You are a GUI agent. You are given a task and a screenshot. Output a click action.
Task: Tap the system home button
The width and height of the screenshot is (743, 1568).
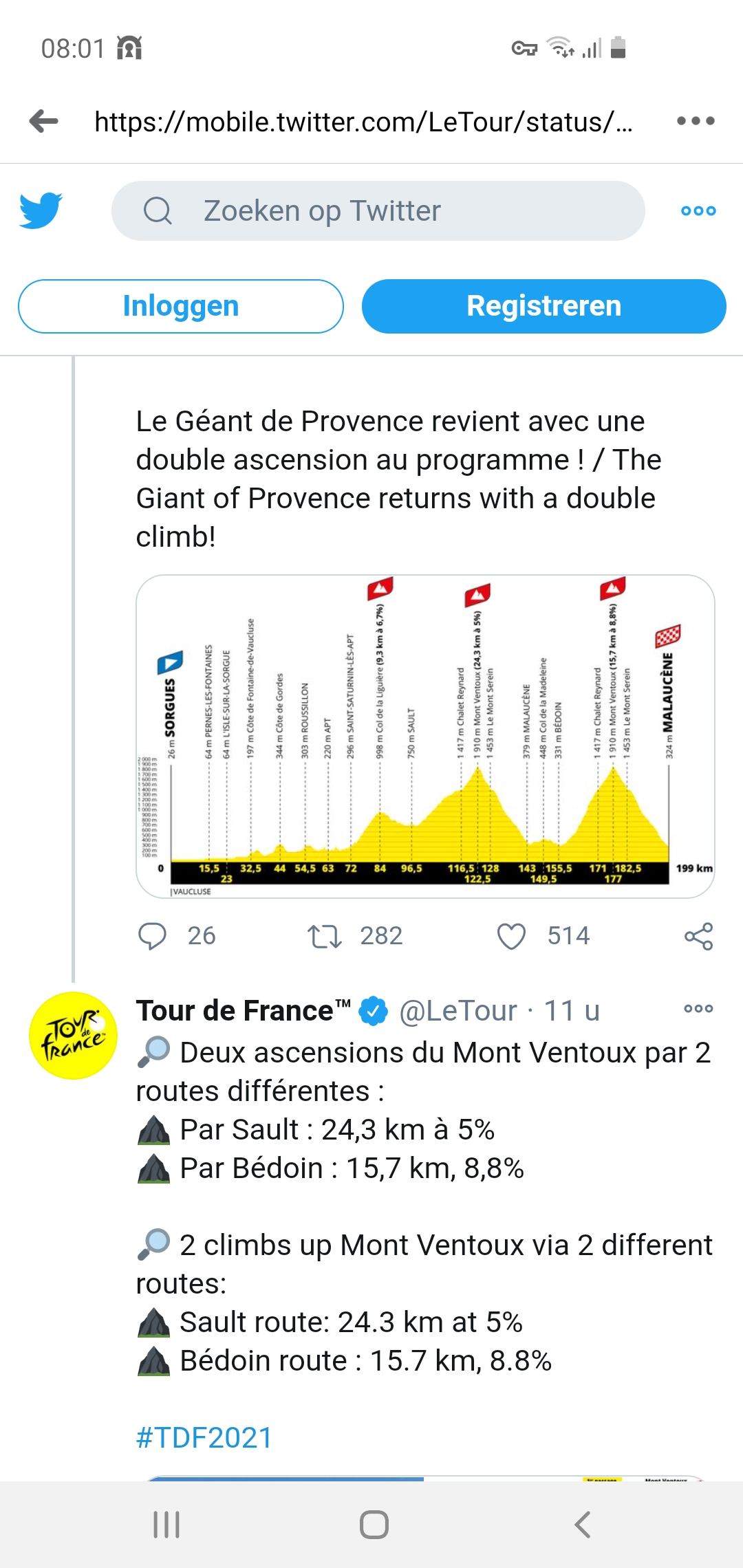click(374, 1525)
